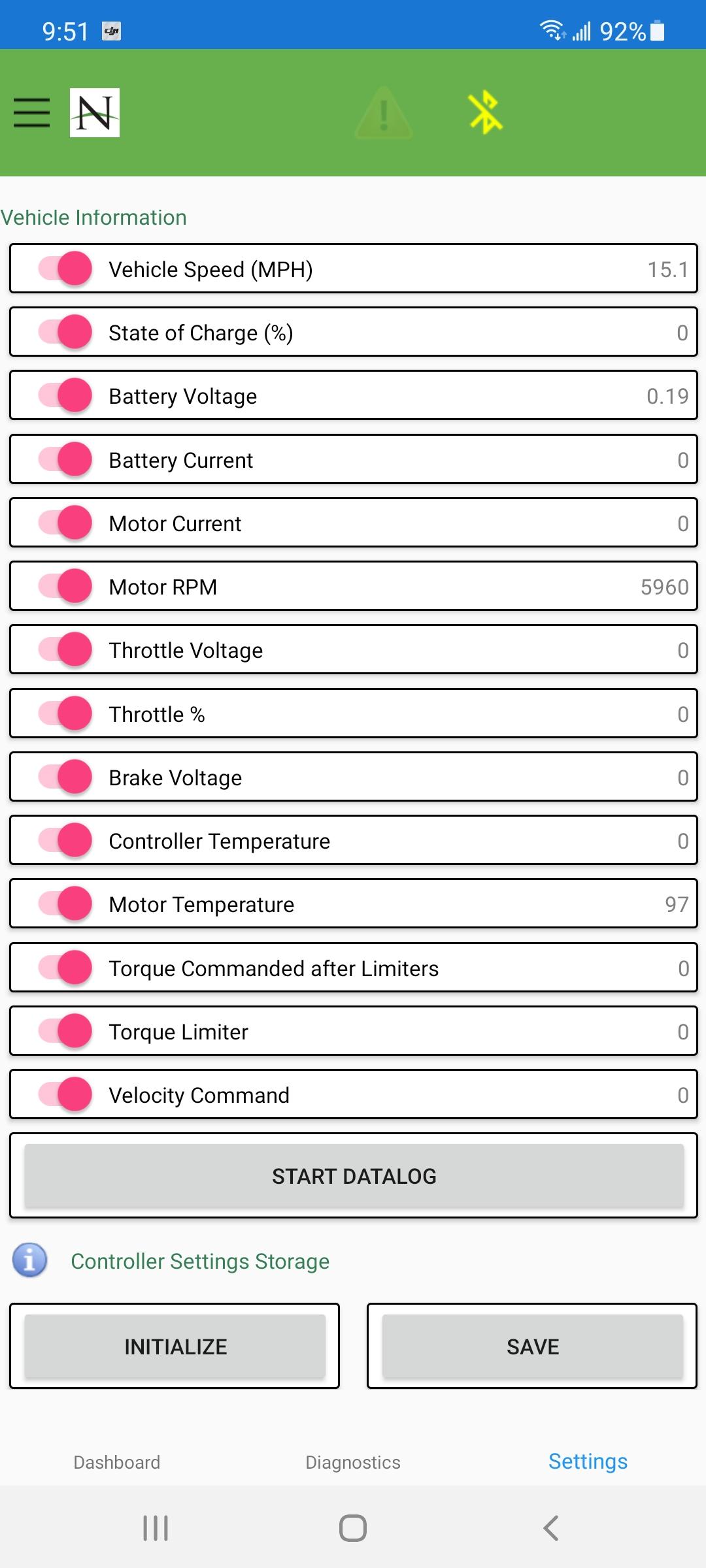Toggle Throttle Voltage off
Screen dimensions: 706x1568
[65, 649]
